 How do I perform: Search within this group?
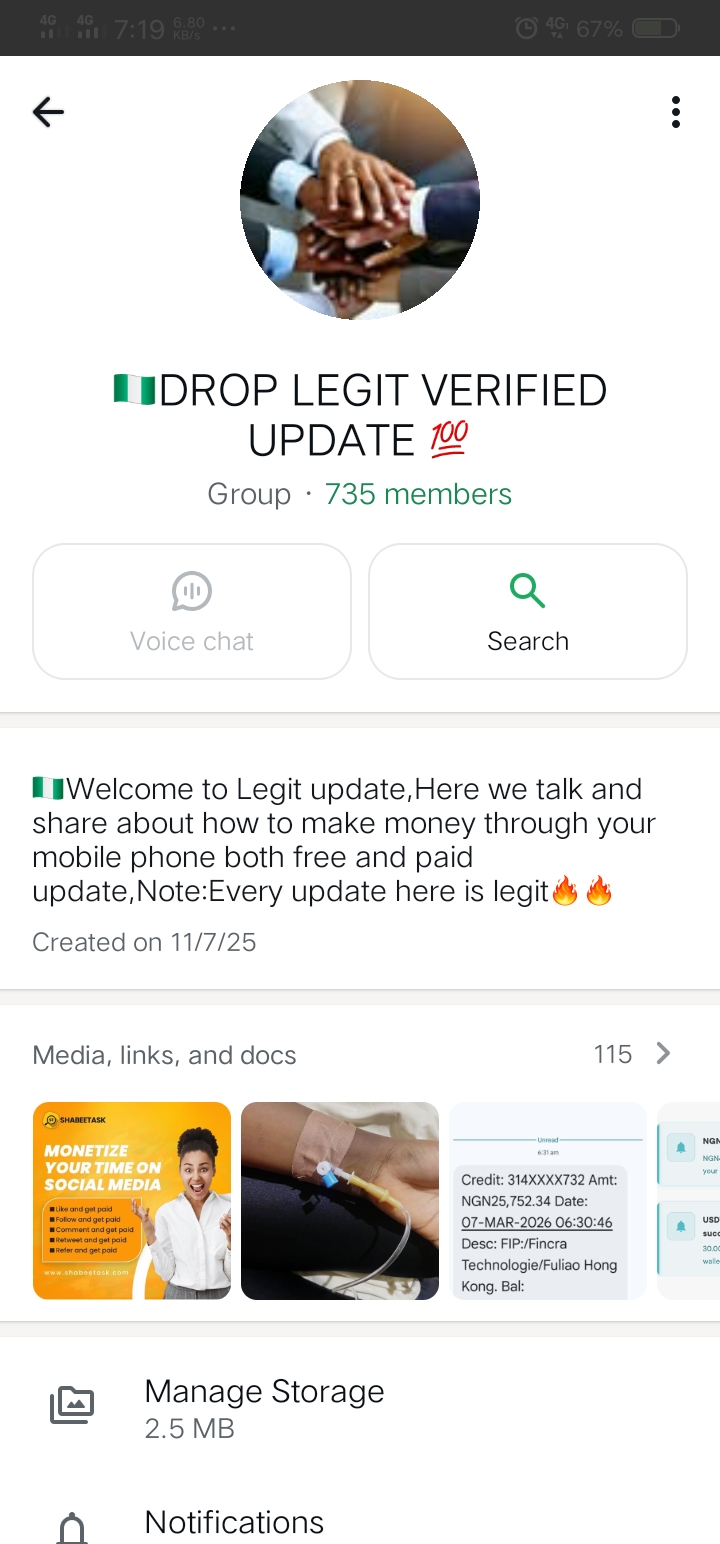(x=528, y=611)
